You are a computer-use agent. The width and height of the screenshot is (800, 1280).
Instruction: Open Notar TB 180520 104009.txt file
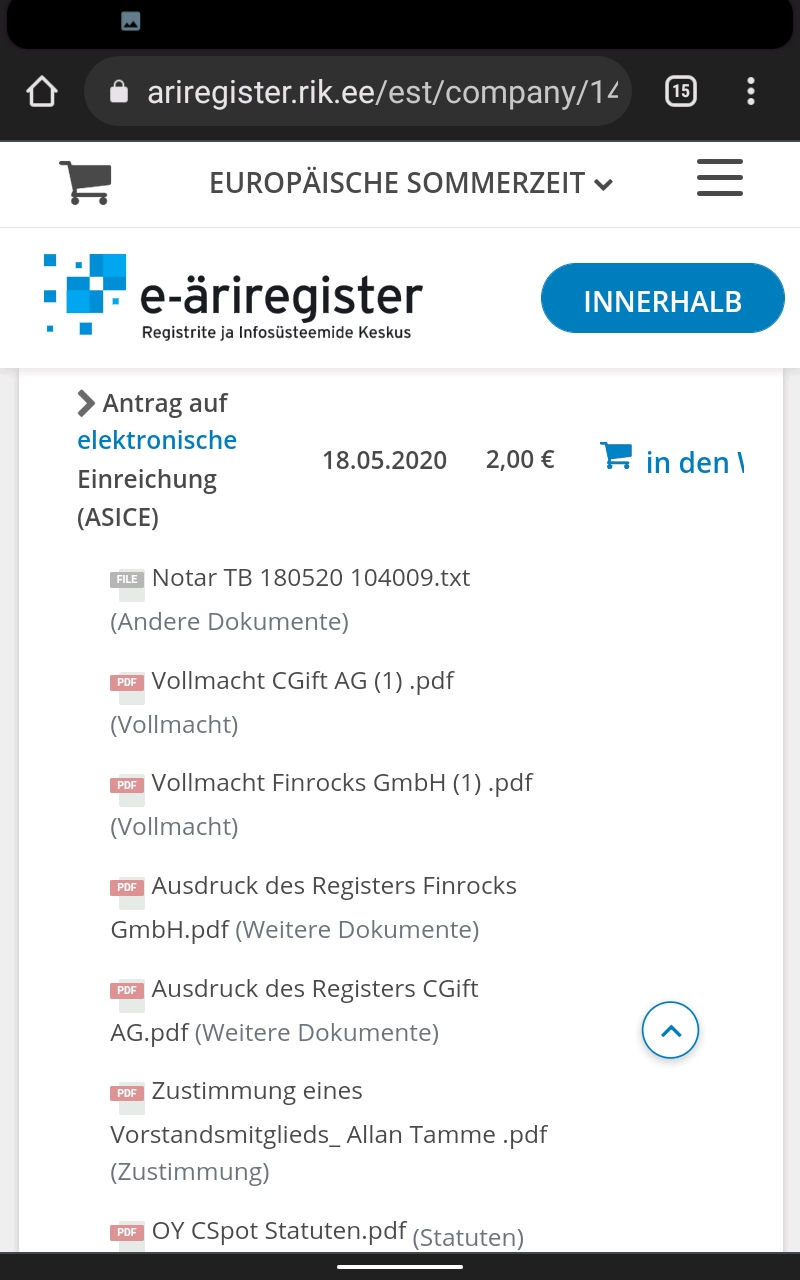click(x=310, y=578)
